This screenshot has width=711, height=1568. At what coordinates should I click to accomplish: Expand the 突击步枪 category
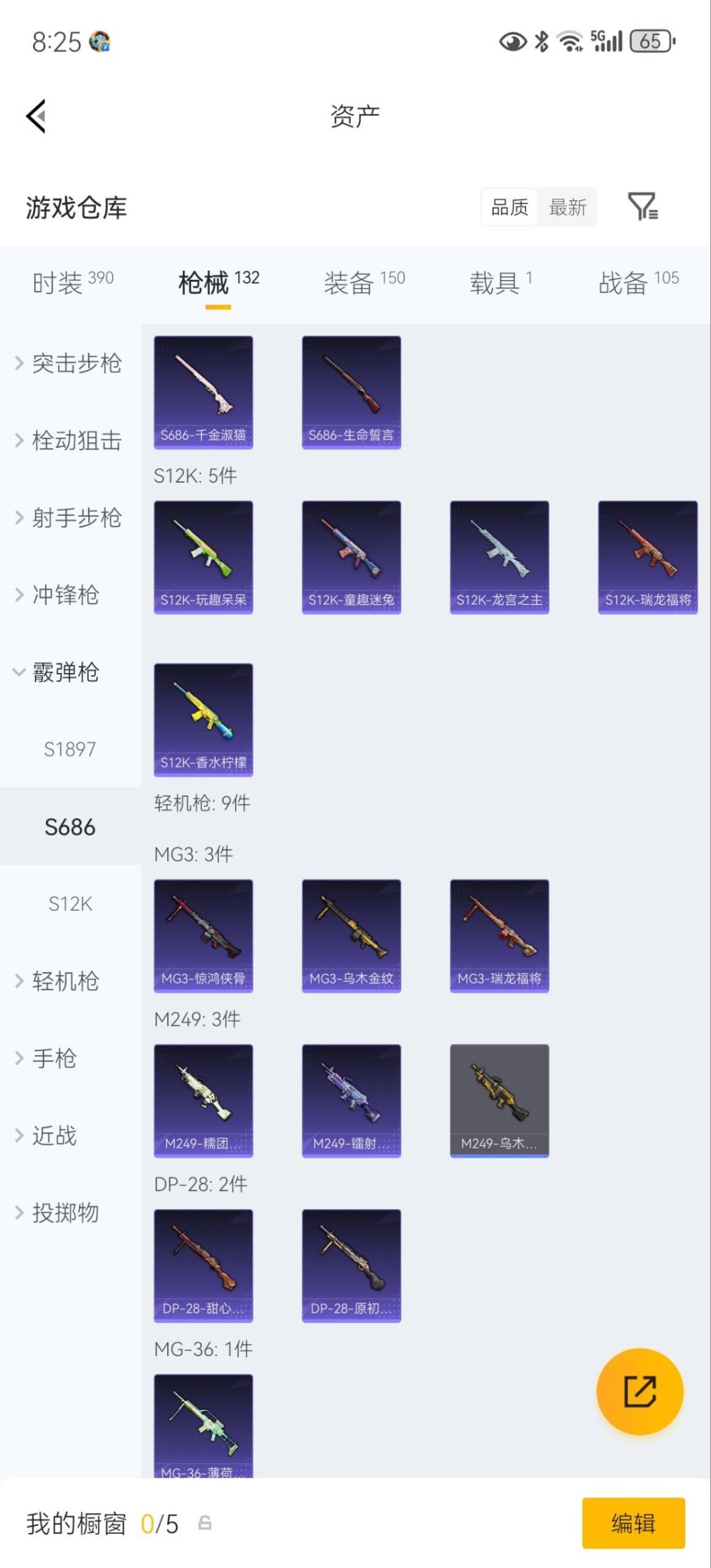click(76, 364)
